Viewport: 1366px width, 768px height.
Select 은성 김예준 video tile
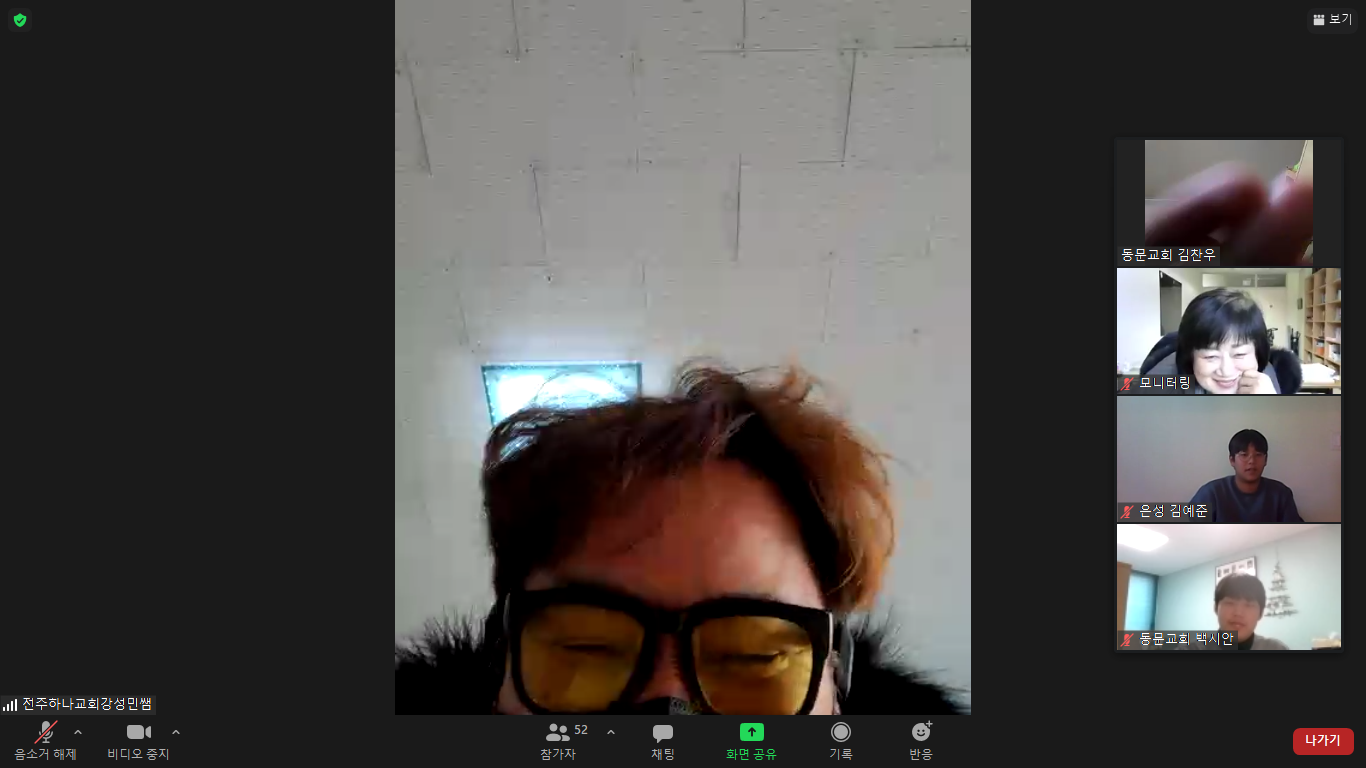(x=1228, y=459)
